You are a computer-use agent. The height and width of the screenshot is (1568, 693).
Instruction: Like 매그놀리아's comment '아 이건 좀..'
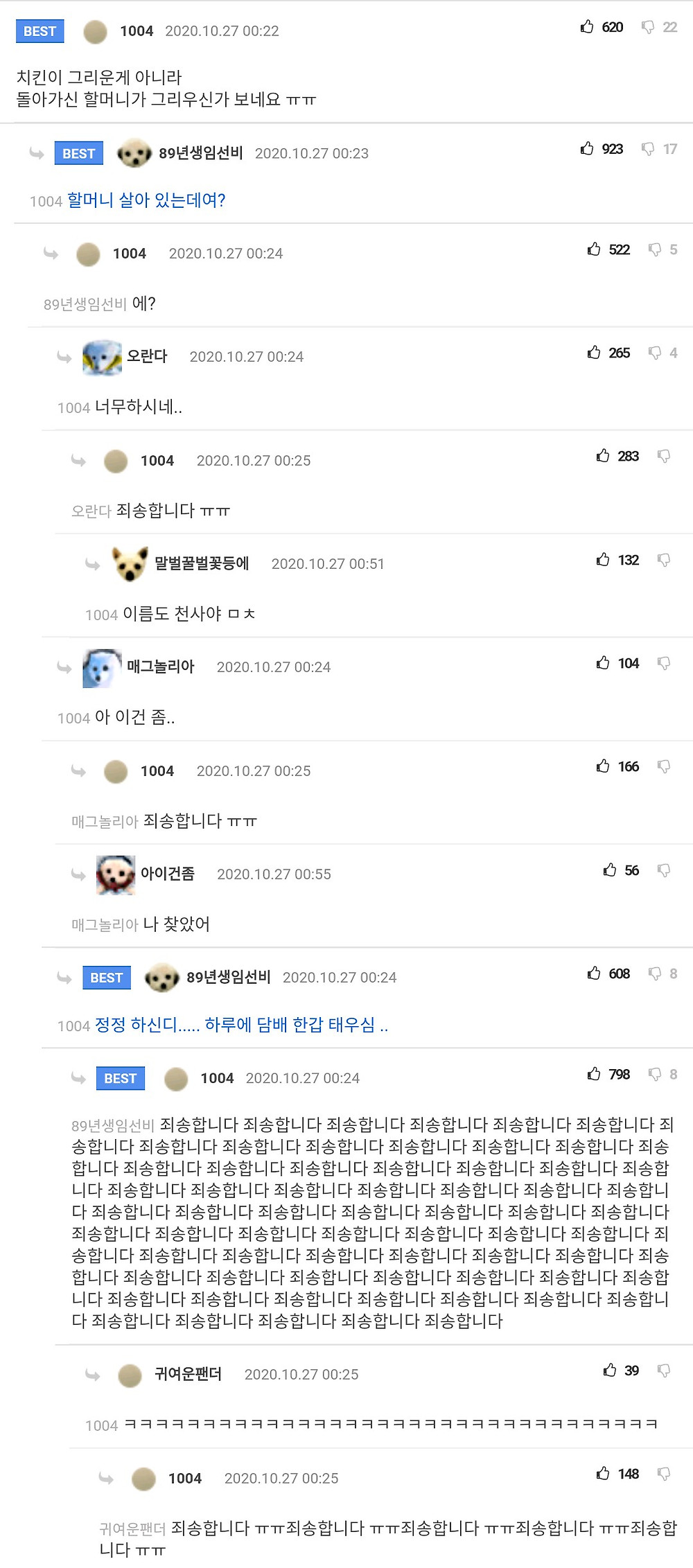pos(603,663)
